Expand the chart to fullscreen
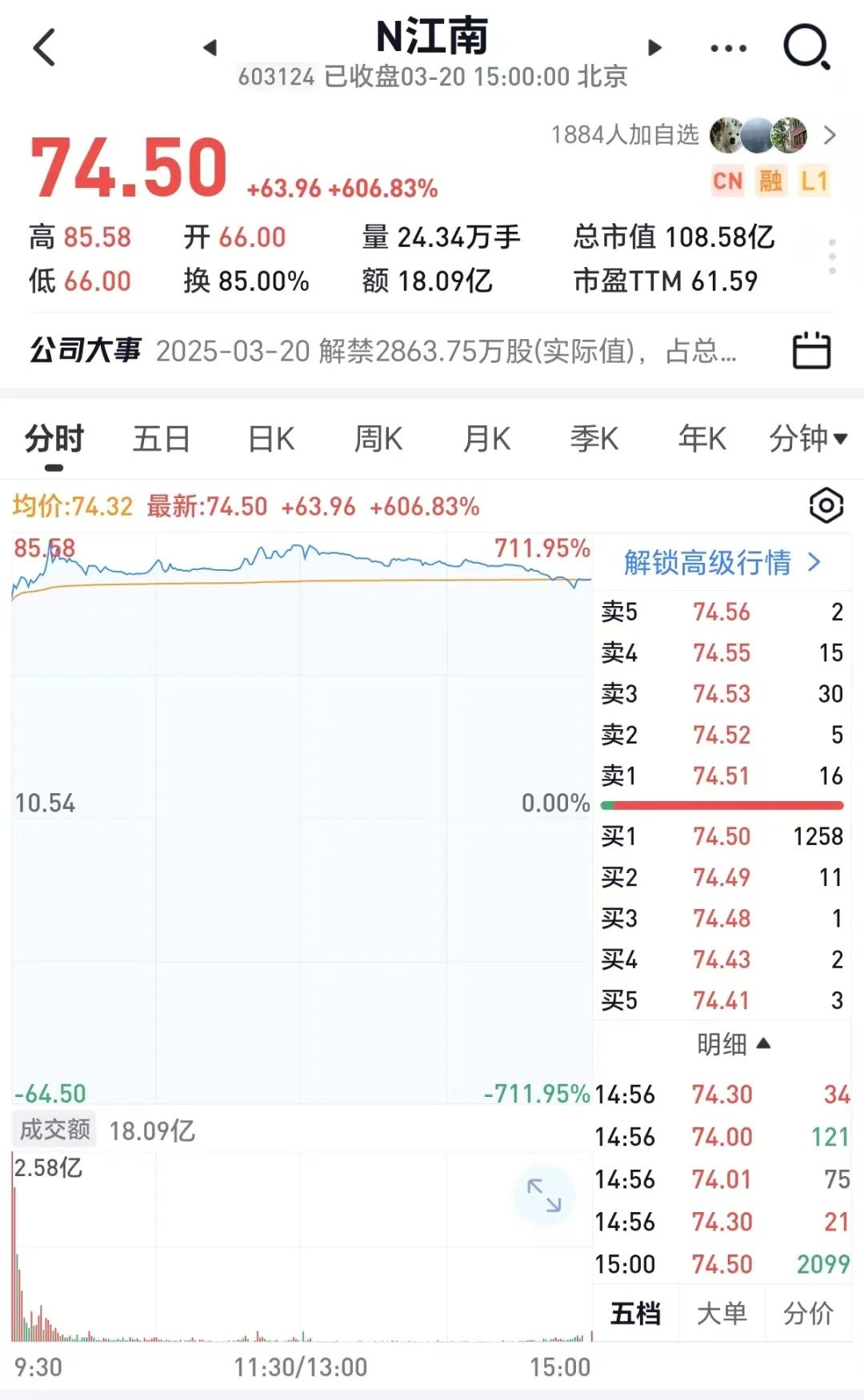This screenshot has width=864, height=1400. 544,1195
